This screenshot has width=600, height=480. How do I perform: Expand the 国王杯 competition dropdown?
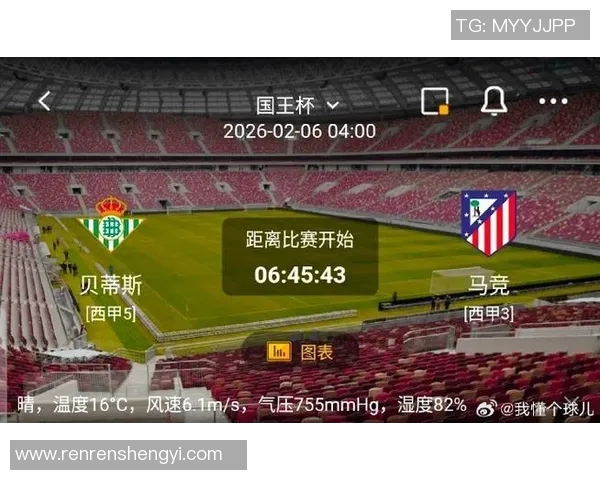pos(298,104)
